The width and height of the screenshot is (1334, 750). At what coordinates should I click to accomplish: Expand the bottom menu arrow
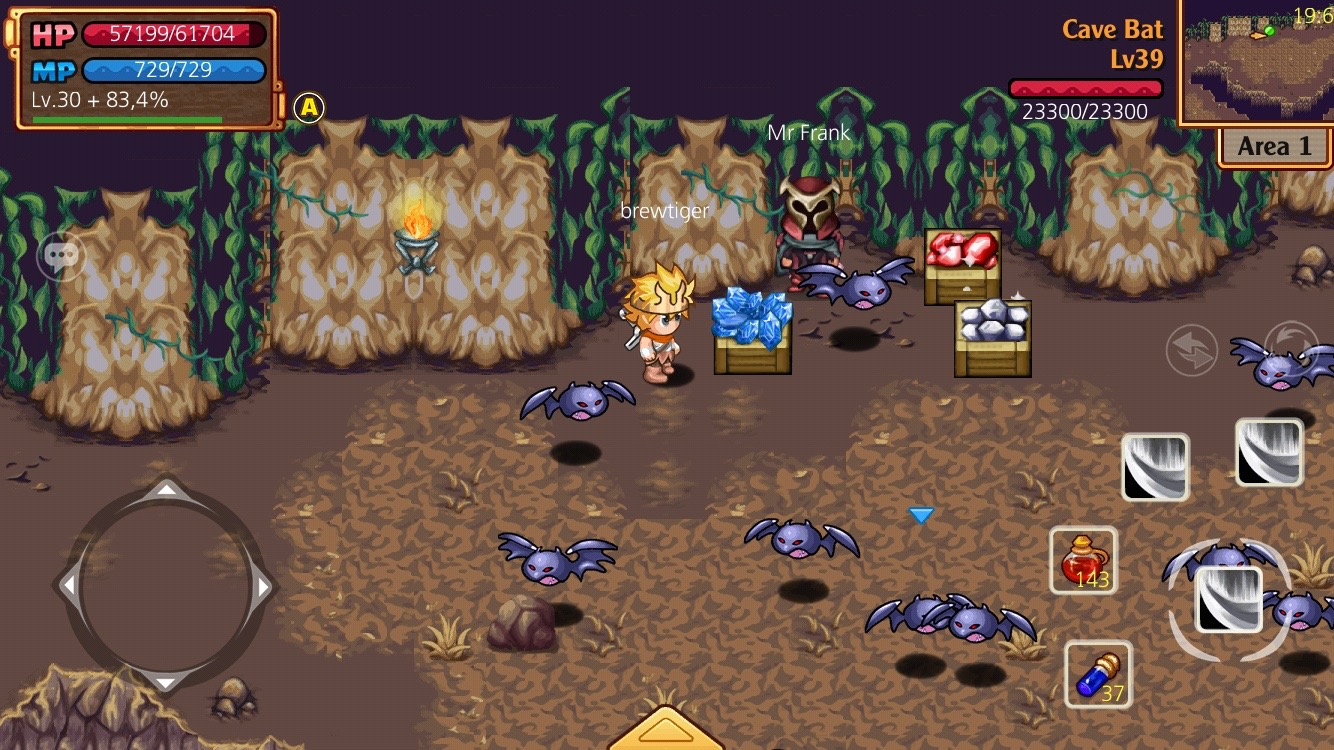pos(666,730)
